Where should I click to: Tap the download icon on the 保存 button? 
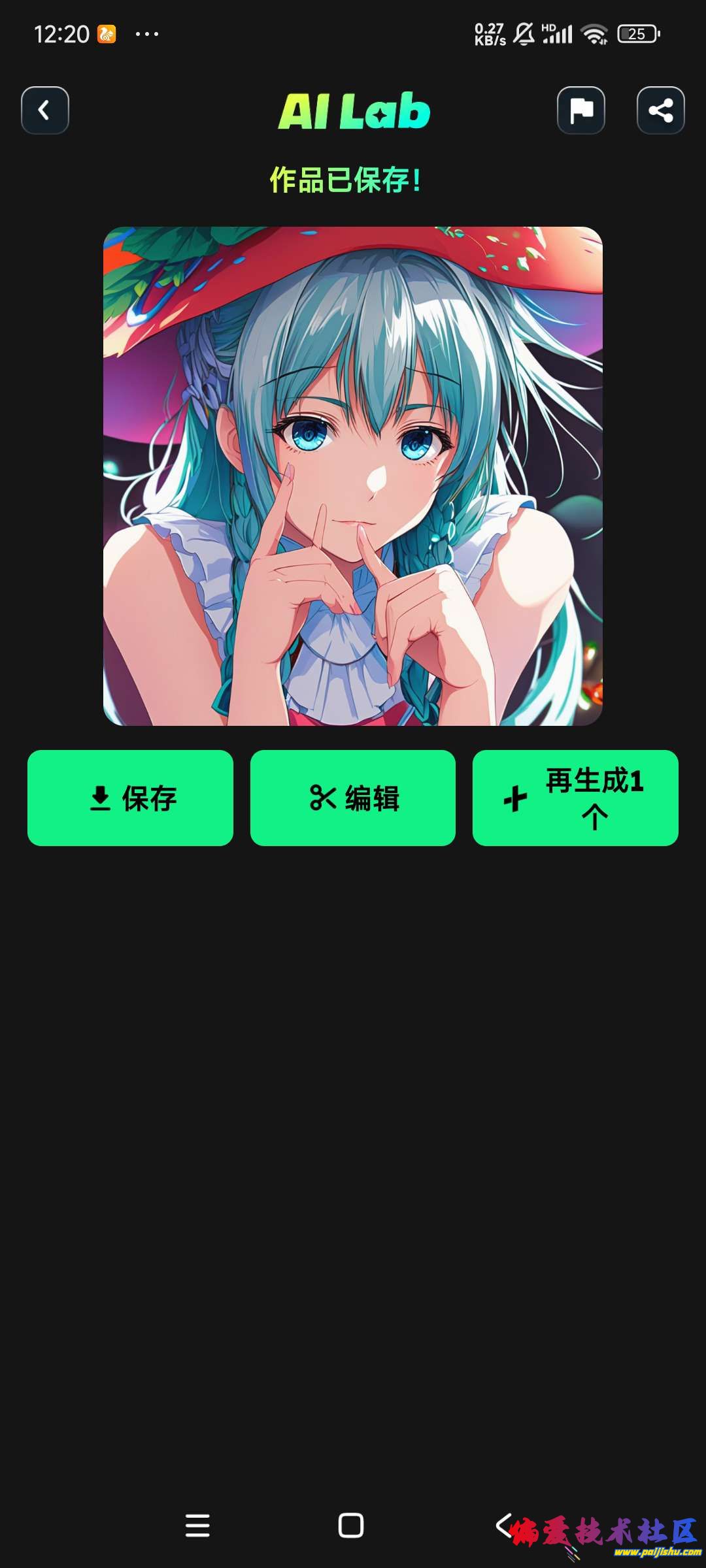pyautogui.click(x=99, y=798)
